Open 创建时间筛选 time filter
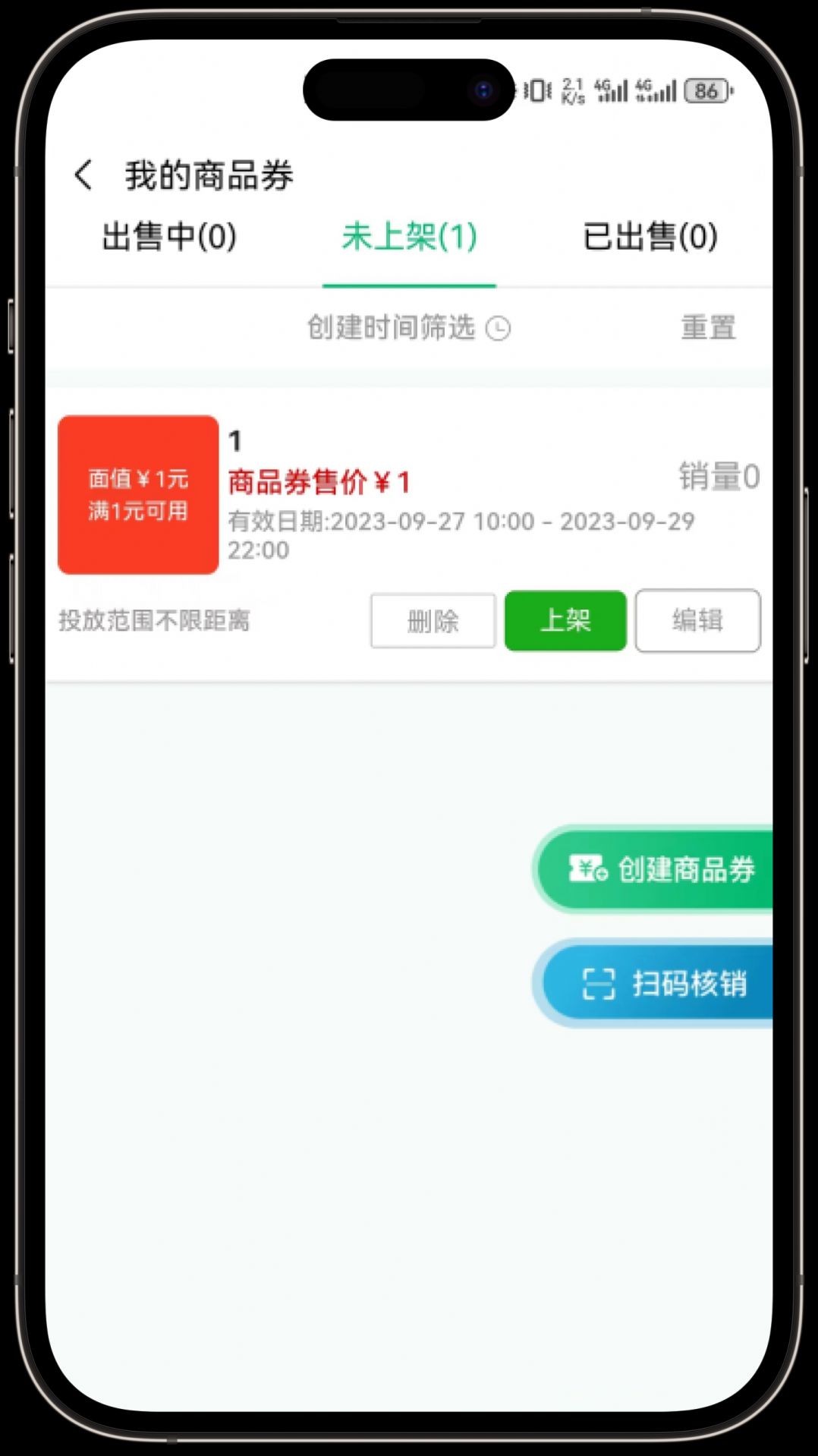The height and width of the screenshot is (1456, 818). [408, 328]
